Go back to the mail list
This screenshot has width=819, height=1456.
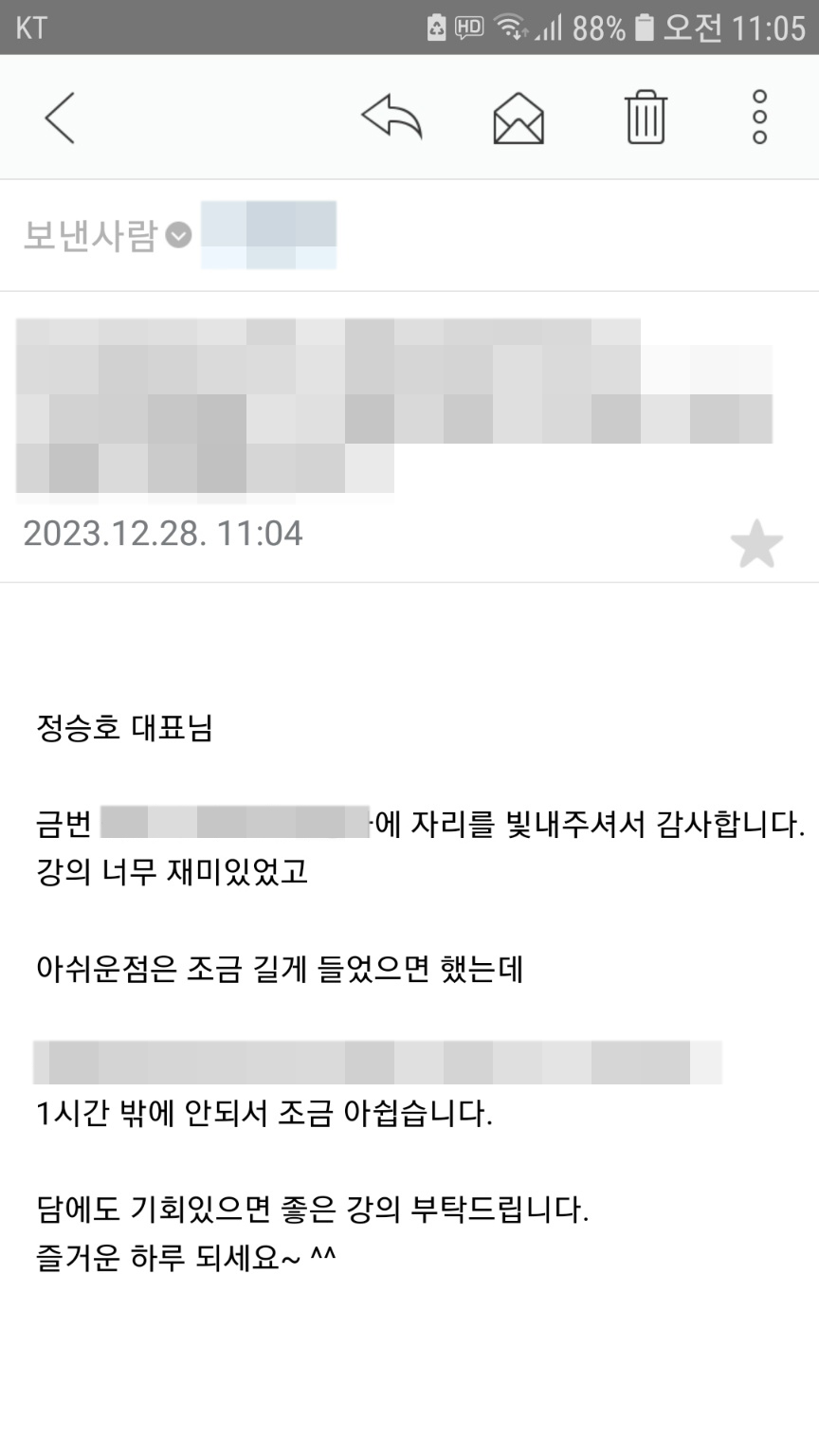(x=59, y=118)
